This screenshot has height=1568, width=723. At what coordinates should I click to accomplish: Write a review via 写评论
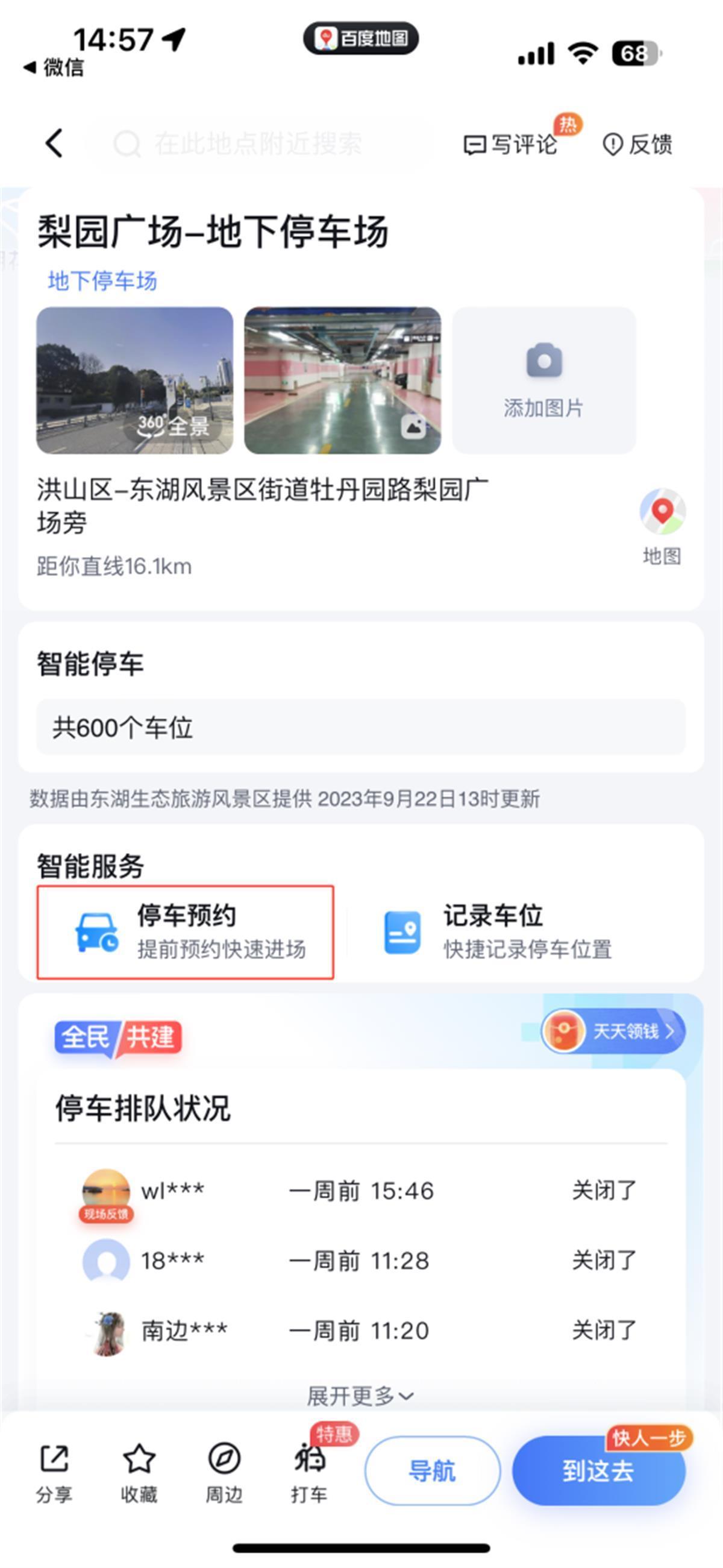click(x=511, y=144)
